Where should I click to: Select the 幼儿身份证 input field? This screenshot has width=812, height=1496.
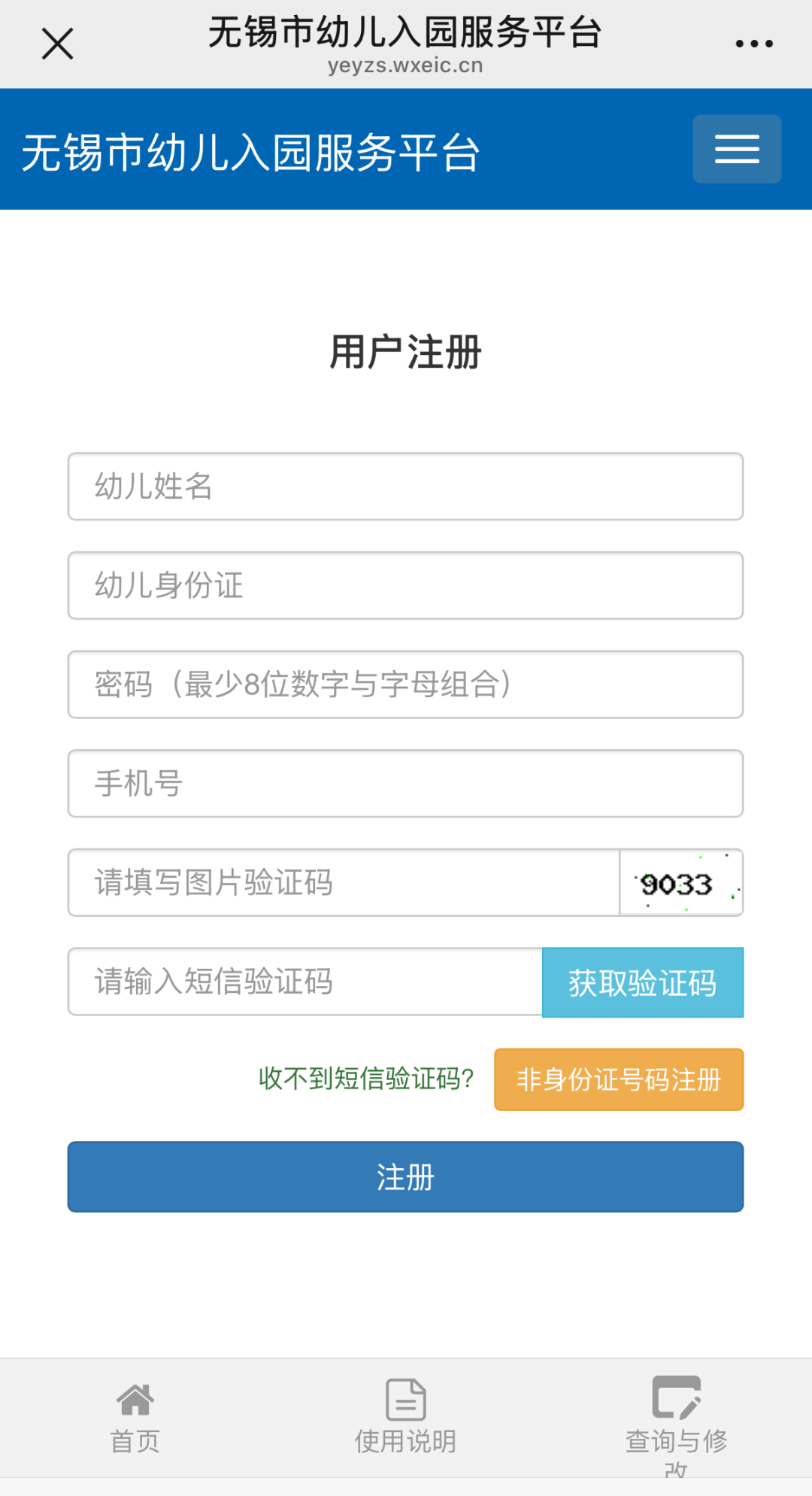click(x=405, y=586)
